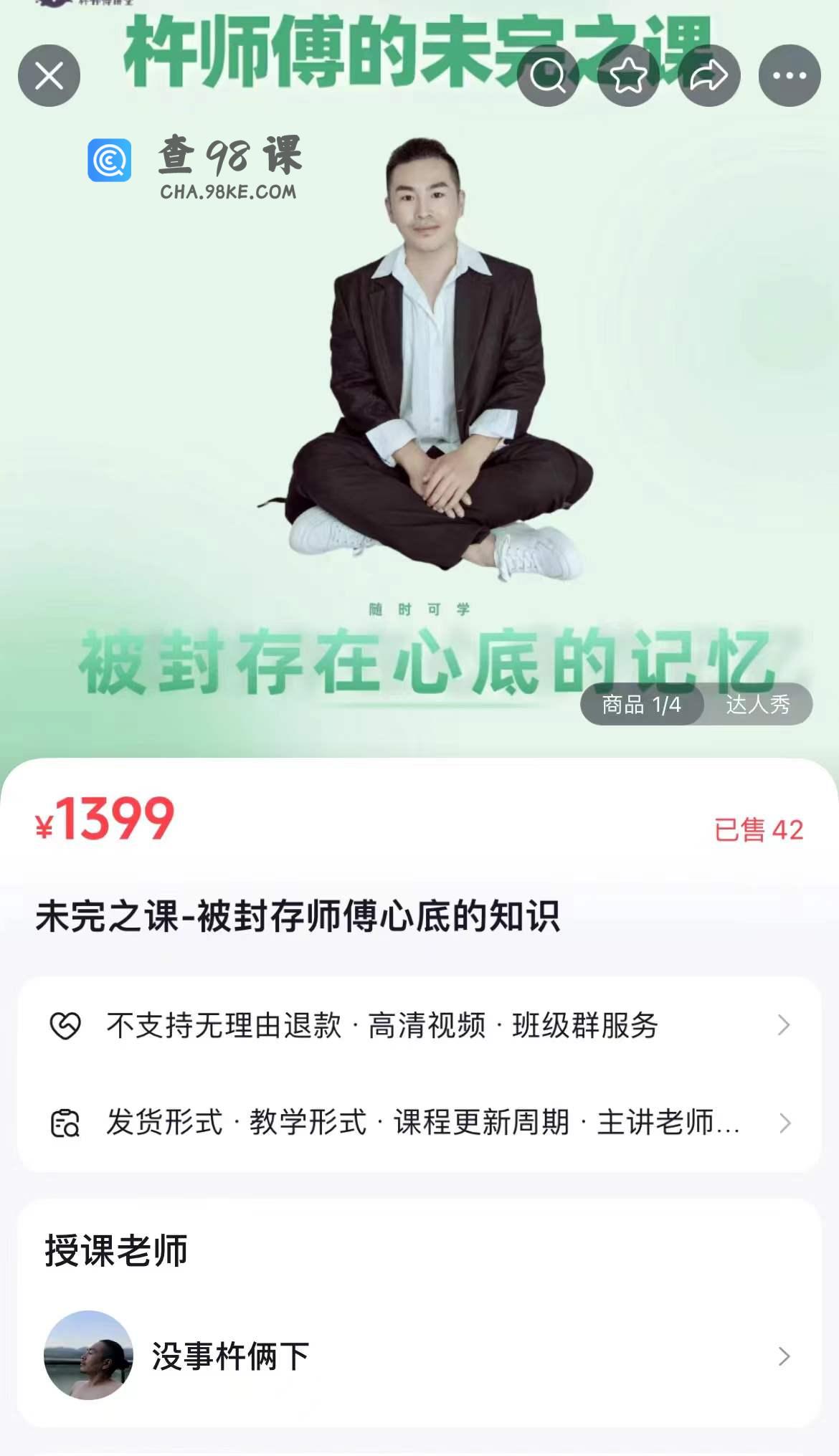Share this course
Image resolution: width=839 pixels, height=1456 pixels.
click(x=708, y=76)
